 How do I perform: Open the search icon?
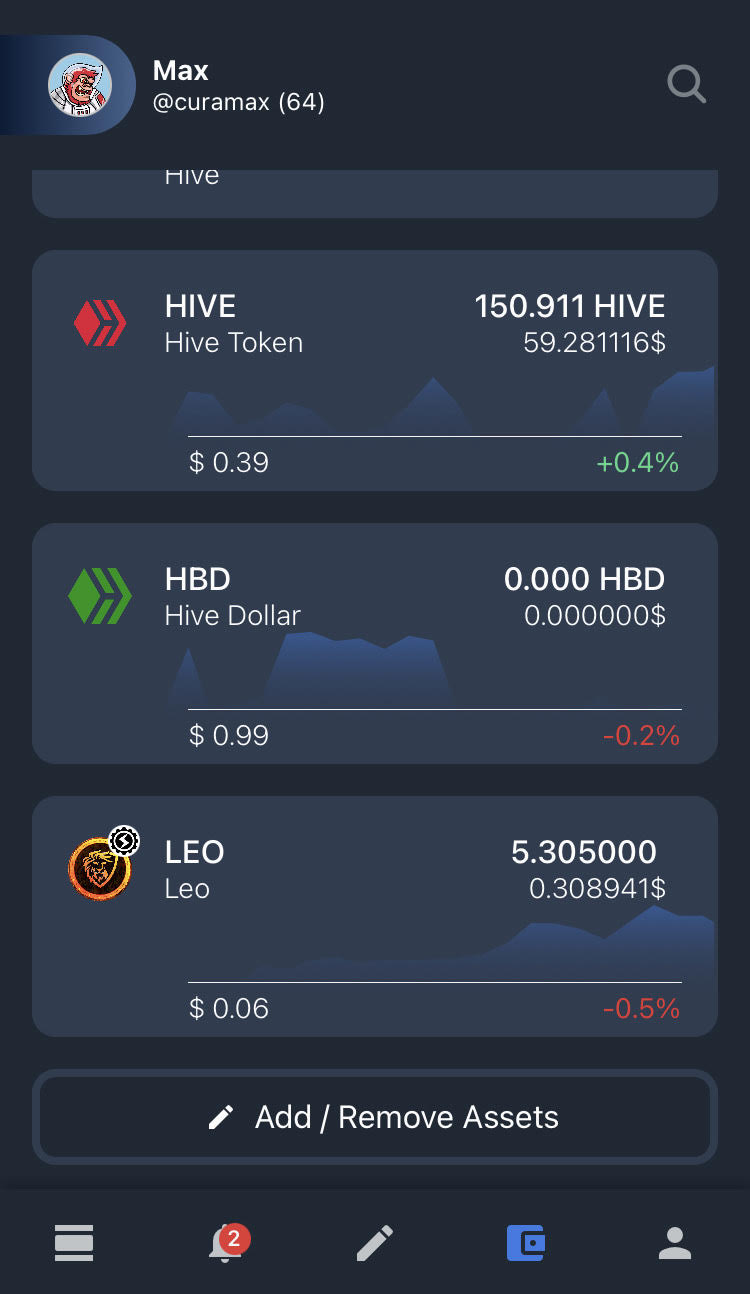(x=687, y=85)
